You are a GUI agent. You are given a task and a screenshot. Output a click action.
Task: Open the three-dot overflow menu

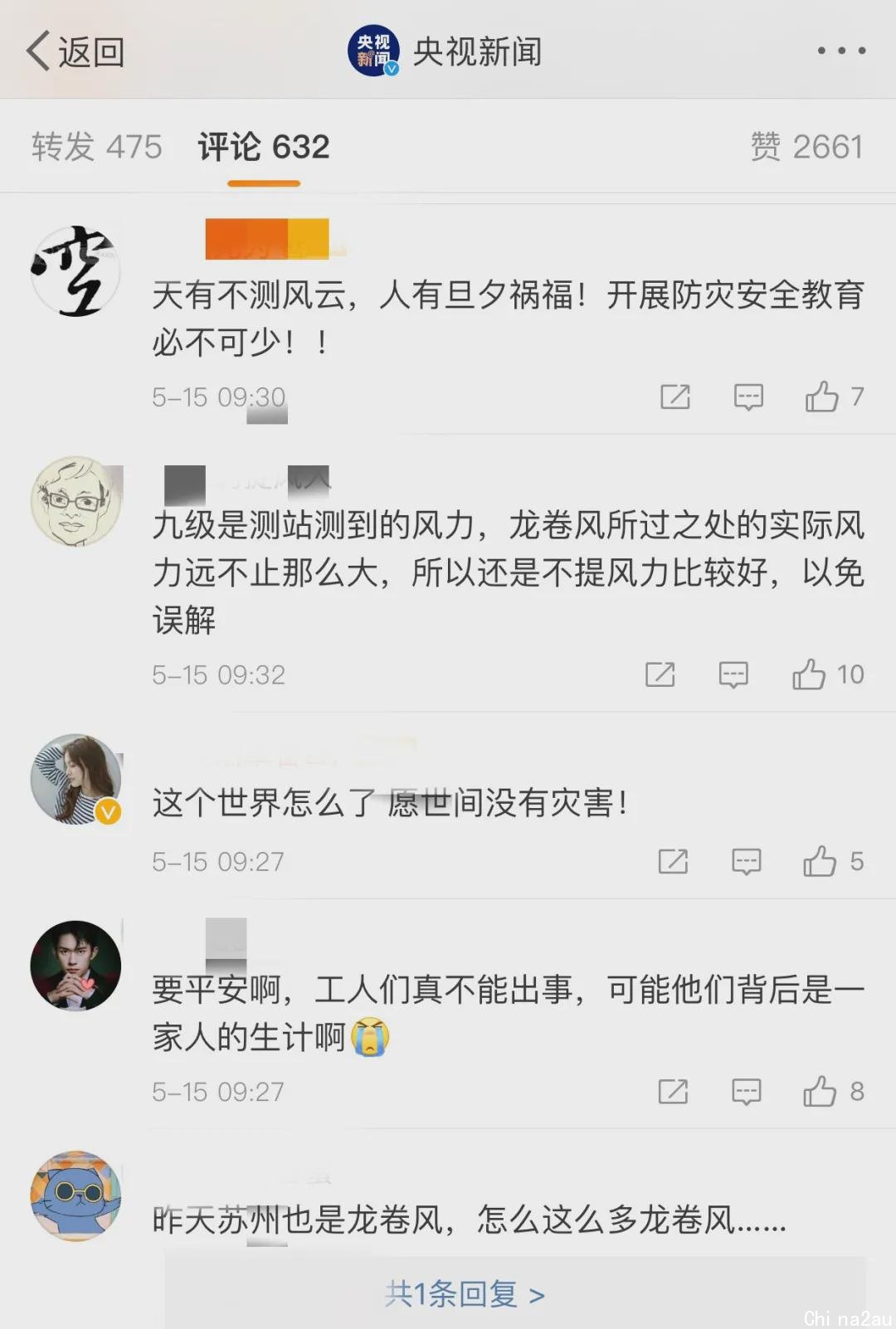click(841, 51)
